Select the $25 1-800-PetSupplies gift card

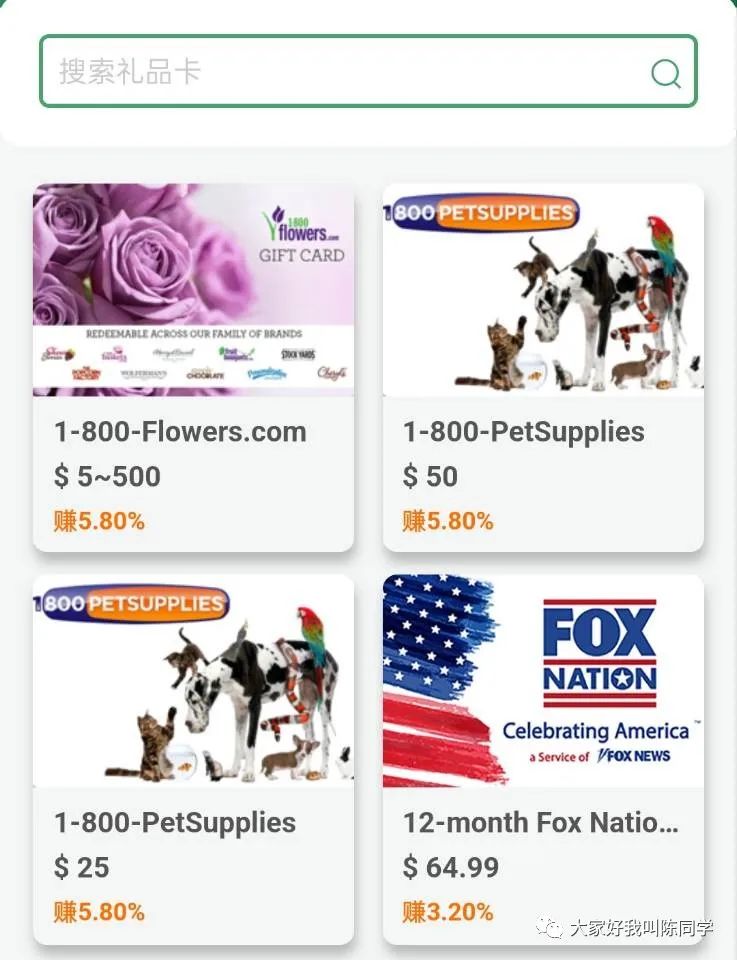(193, 758)
